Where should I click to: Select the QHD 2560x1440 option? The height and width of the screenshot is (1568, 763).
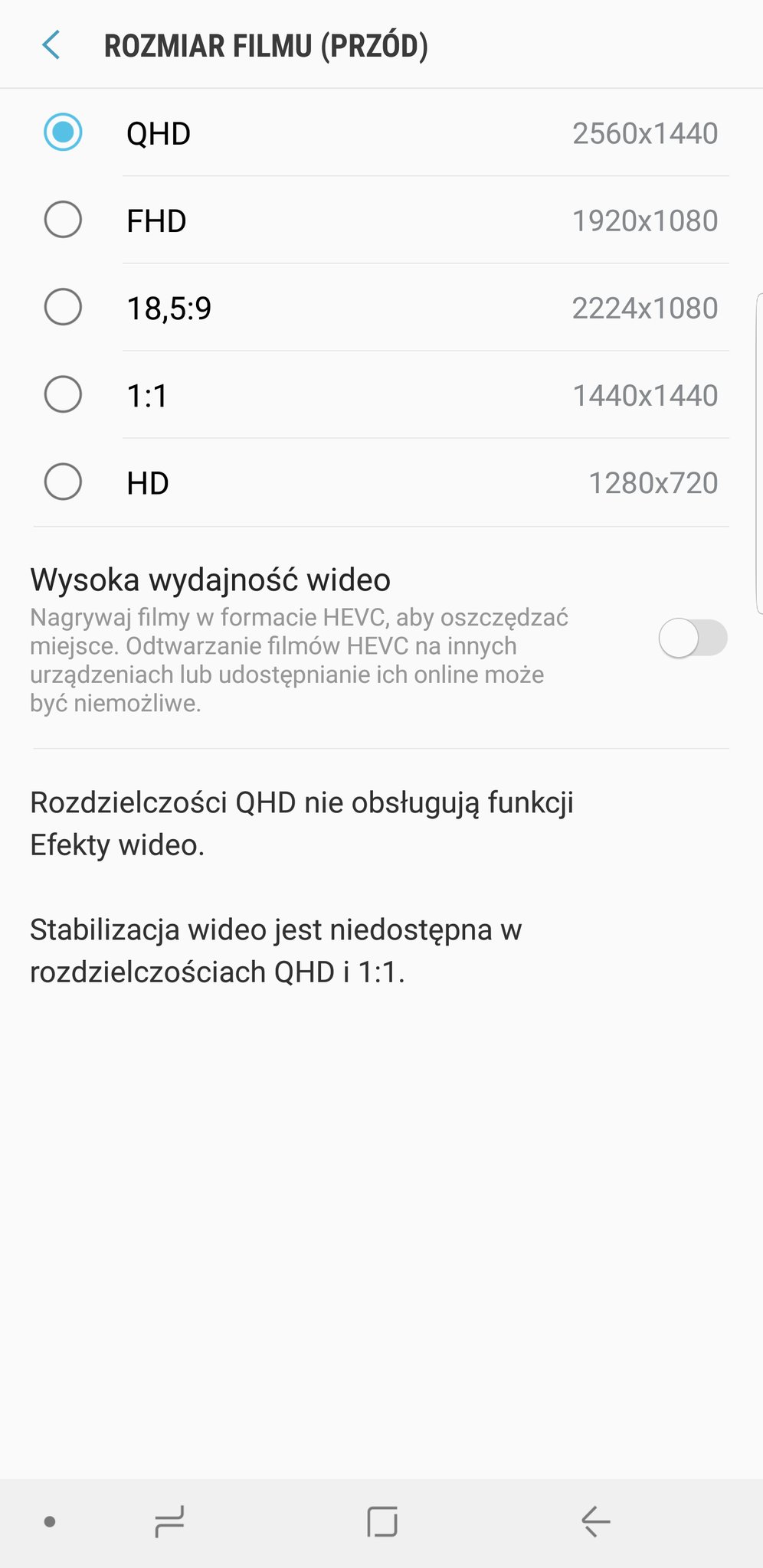point(381,133)
